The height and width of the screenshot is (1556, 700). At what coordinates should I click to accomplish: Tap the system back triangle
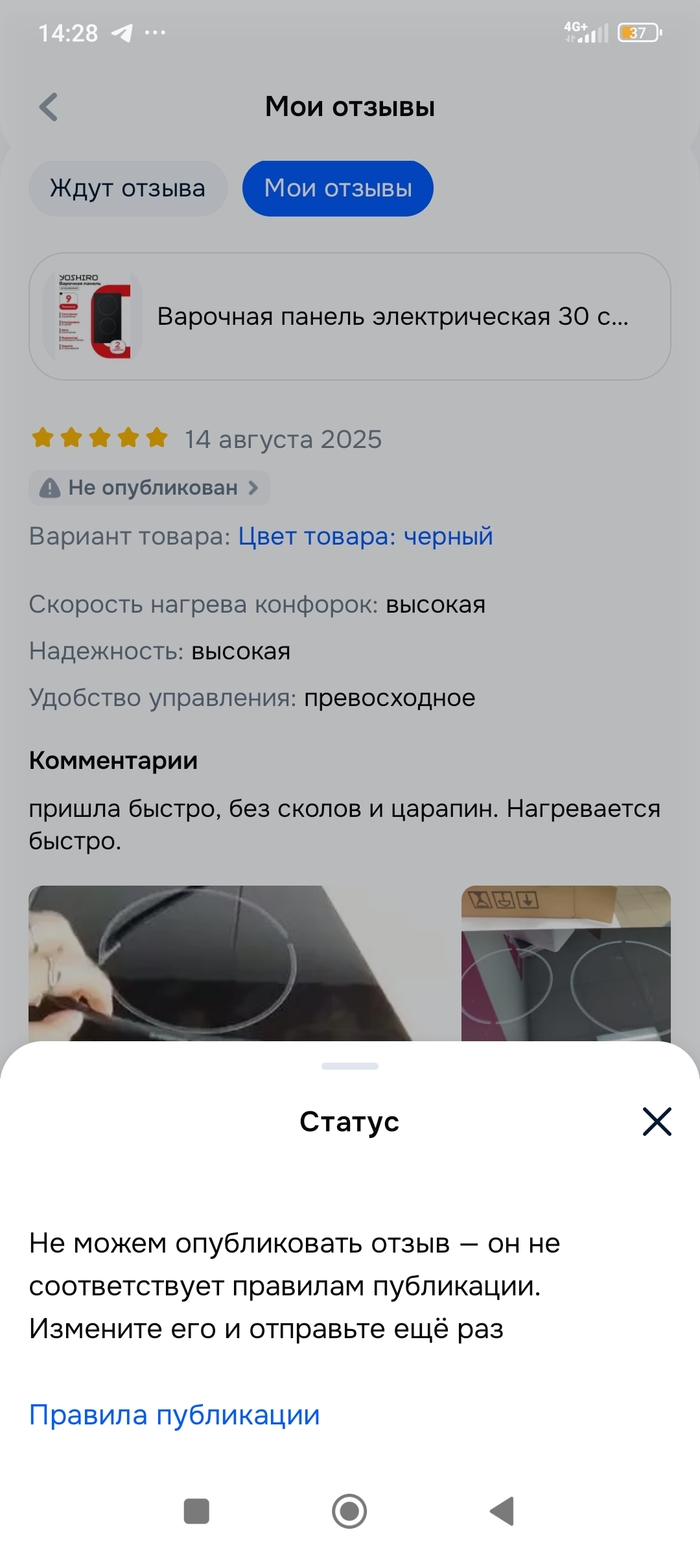tap(501, 1511)
